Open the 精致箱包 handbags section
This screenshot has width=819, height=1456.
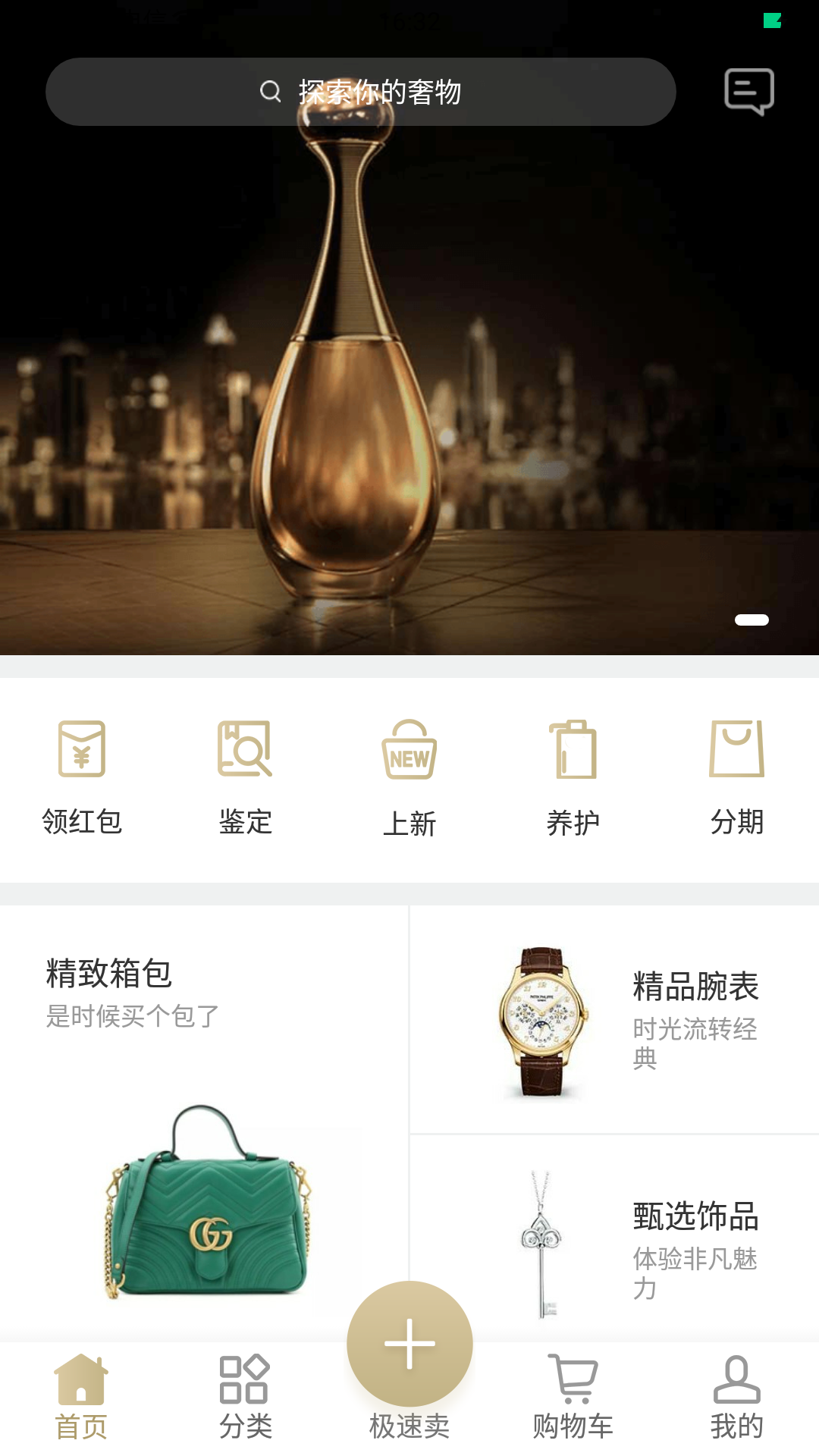(205, 1100)
